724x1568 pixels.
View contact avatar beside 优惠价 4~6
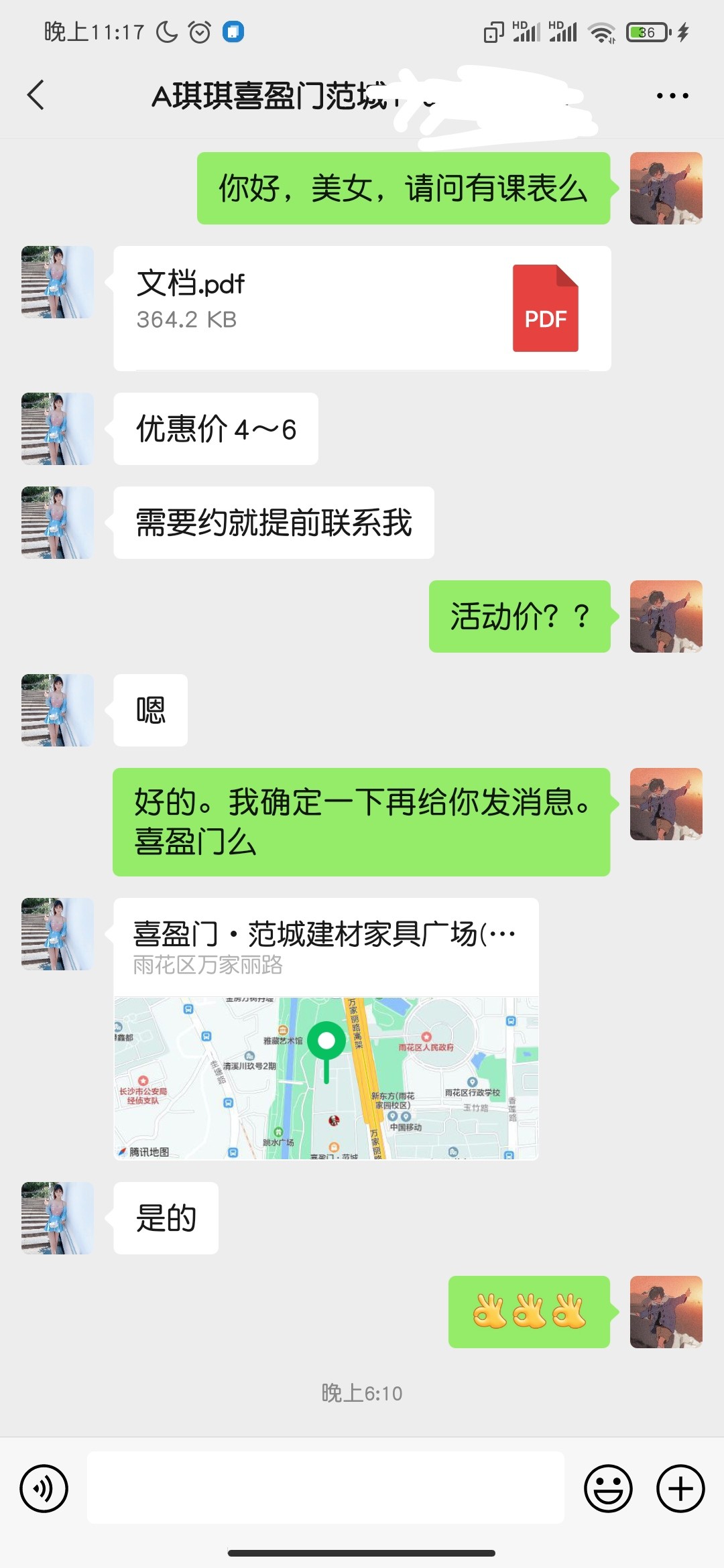[58, 429]
